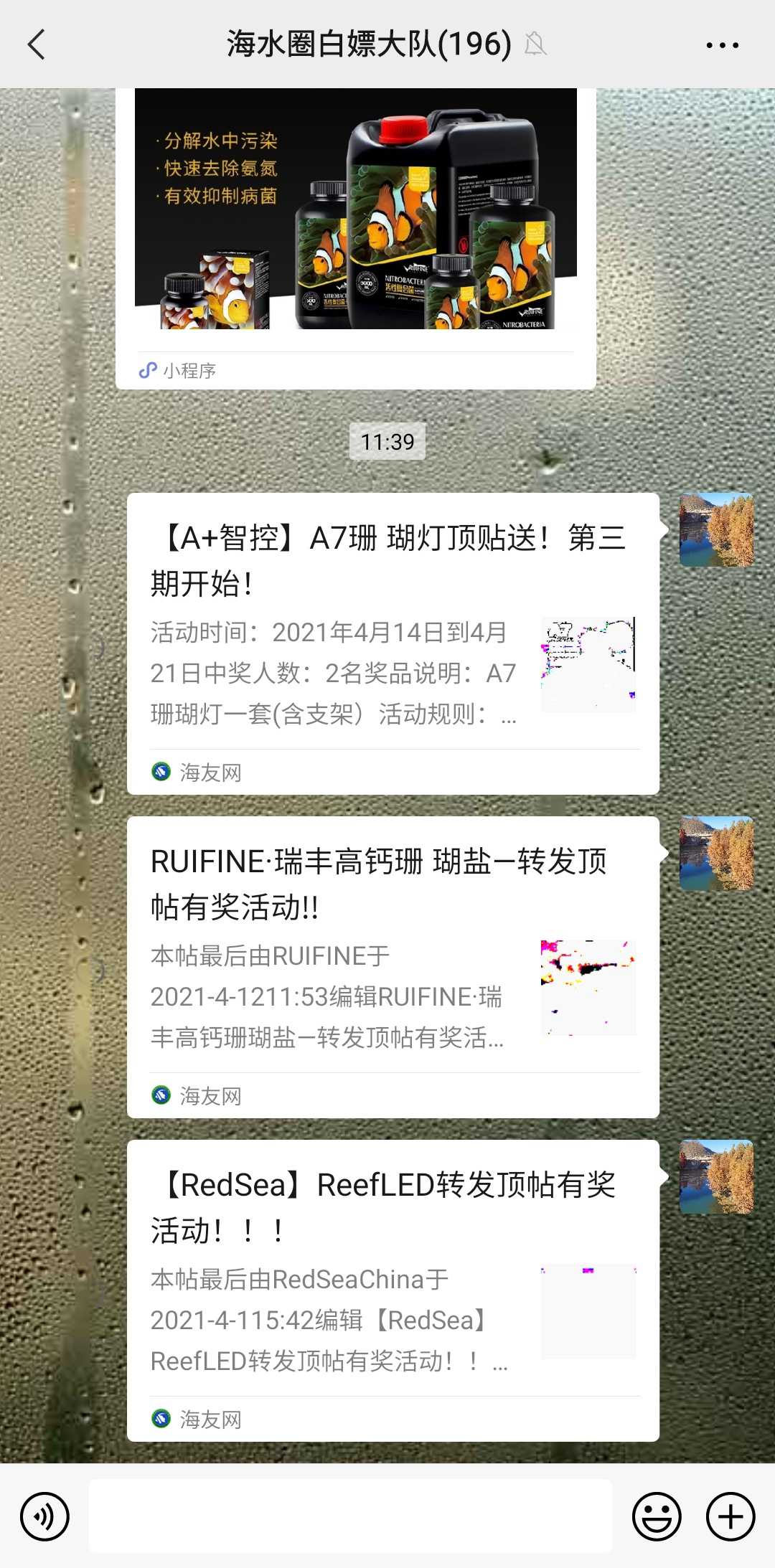Switch to voice message input
The image size is (775, 1568).
tap(44, 1516)
